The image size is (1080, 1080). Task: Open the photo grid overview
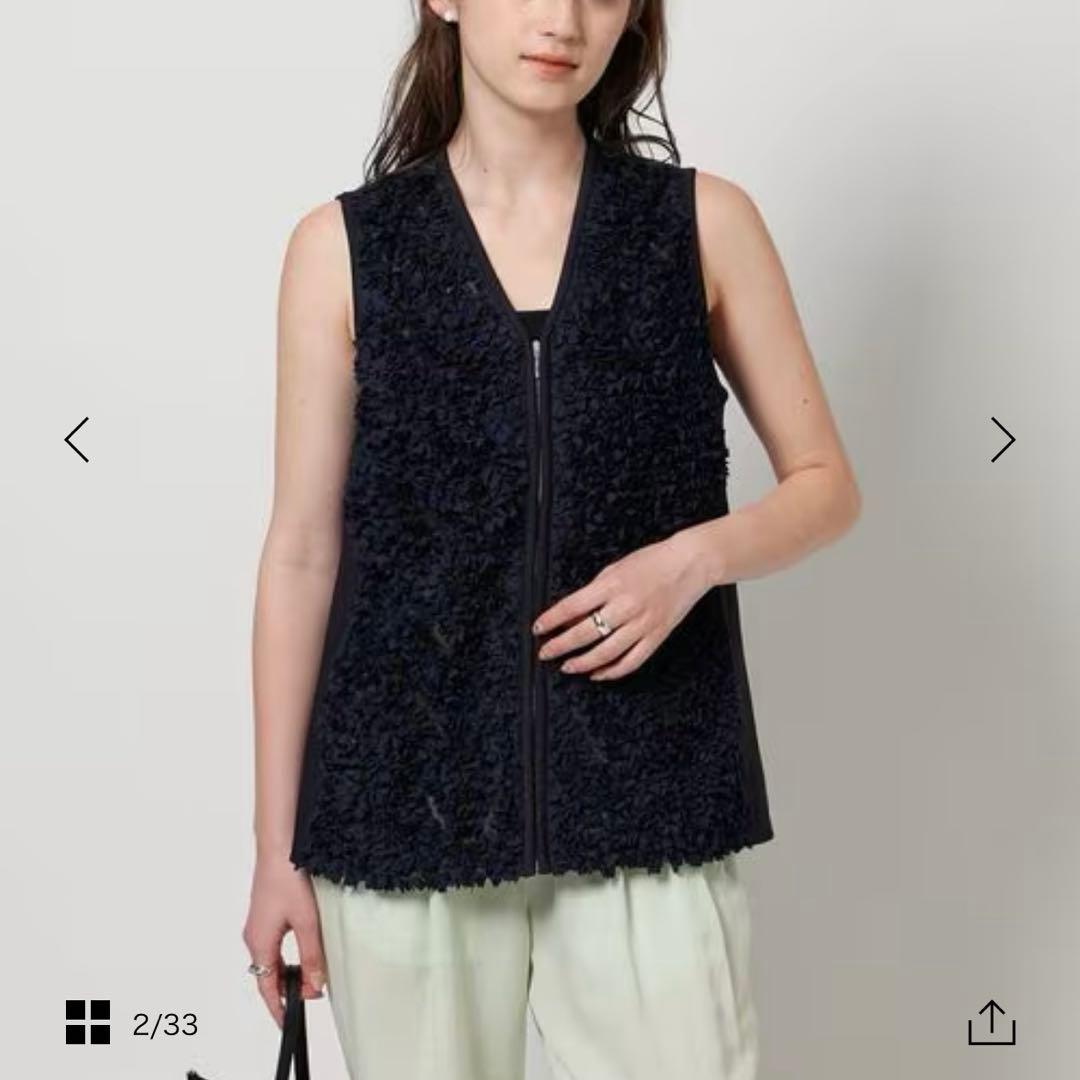pyautogui.click(x=88, y=1022)
